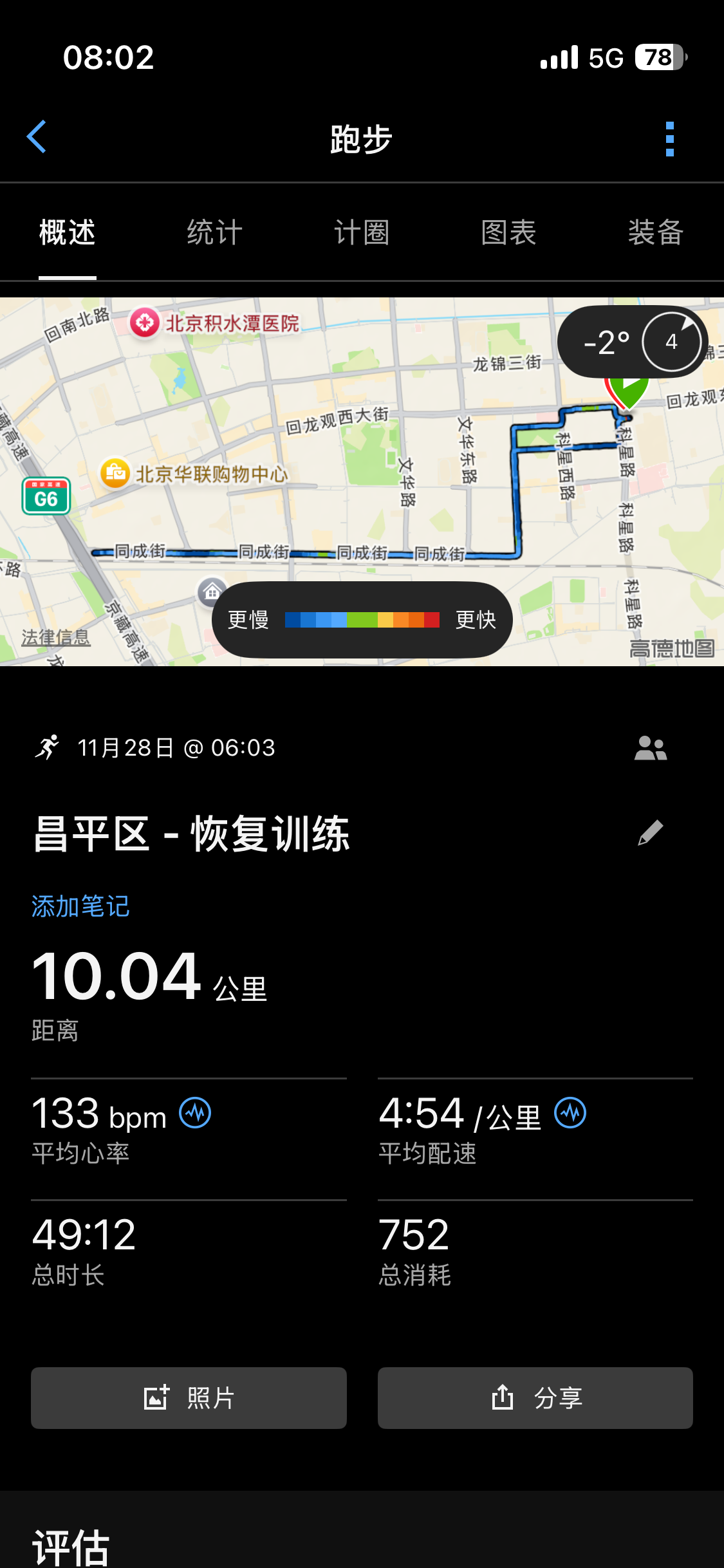This screenshot has height=1568, width=724.
Task: Open the -2° weather badge
Action: pyautogui.click(x=633, y=342)
